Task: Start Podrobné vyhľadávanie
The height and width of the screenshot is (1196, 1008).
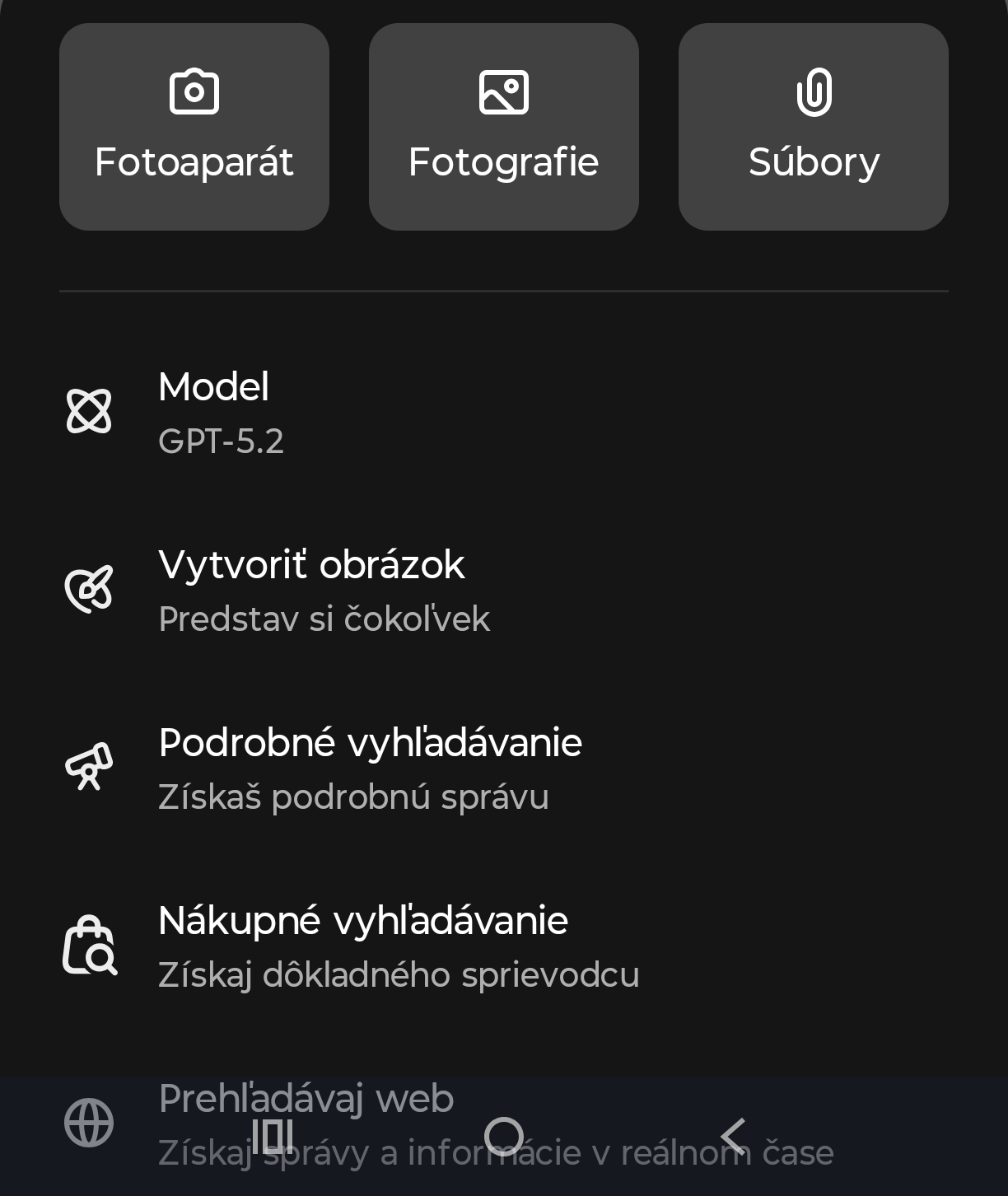Action: pos(371,768)
